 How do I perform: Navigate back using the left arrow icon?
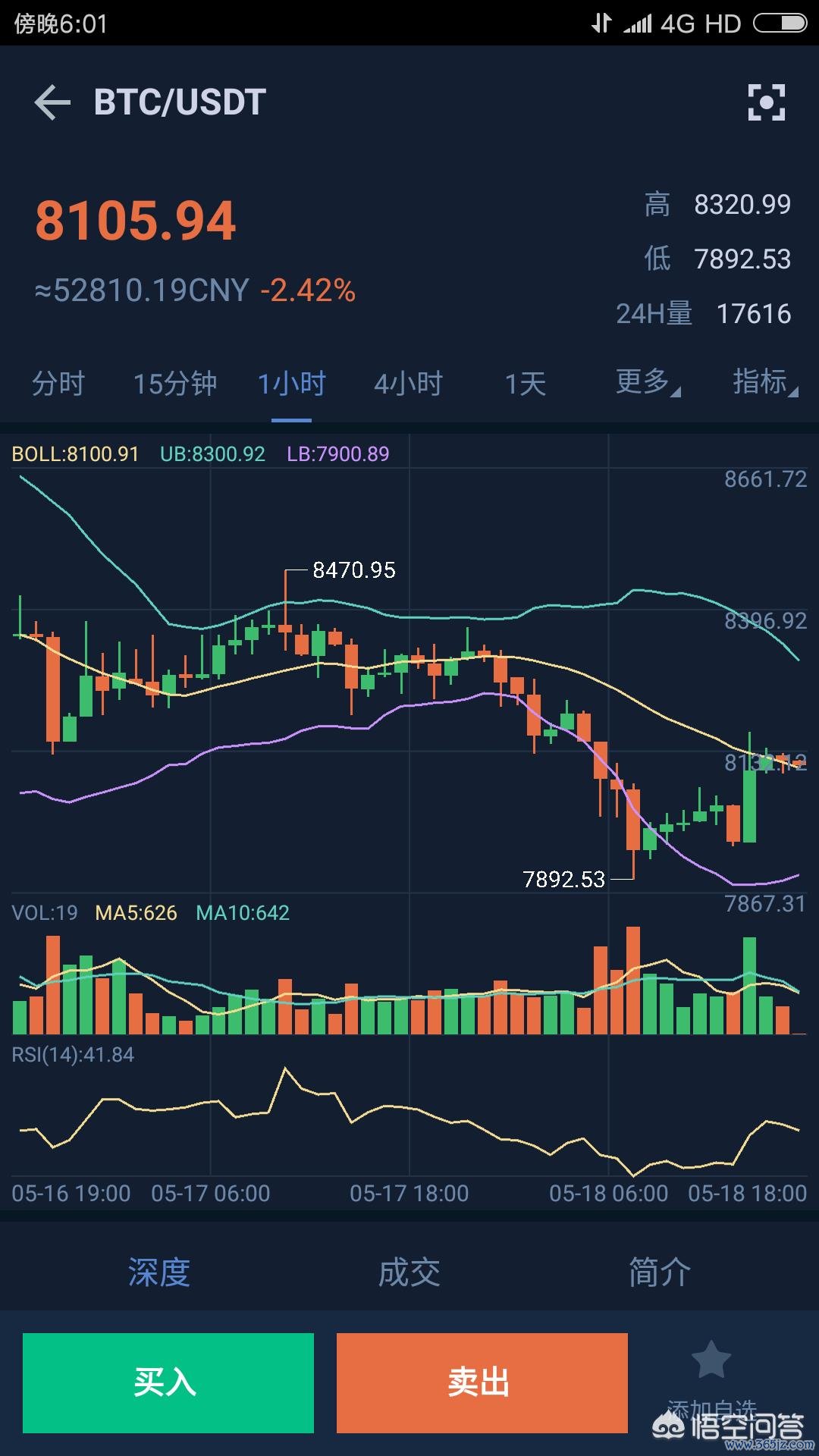pos(50,101)
